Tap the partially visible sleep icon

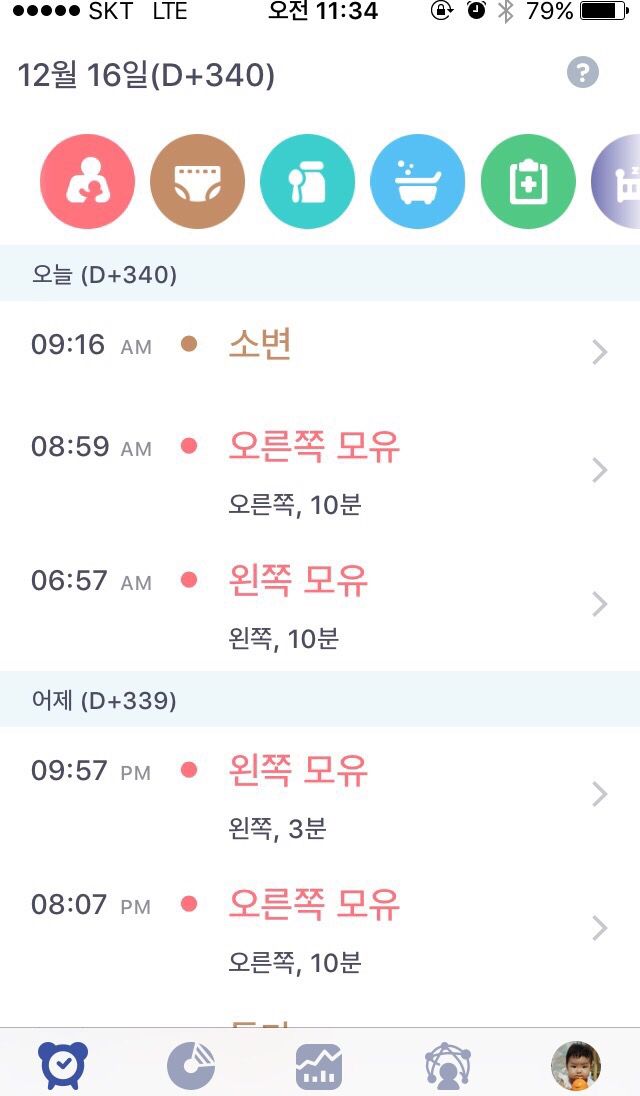pyautogui.click(x=616, y=182)
